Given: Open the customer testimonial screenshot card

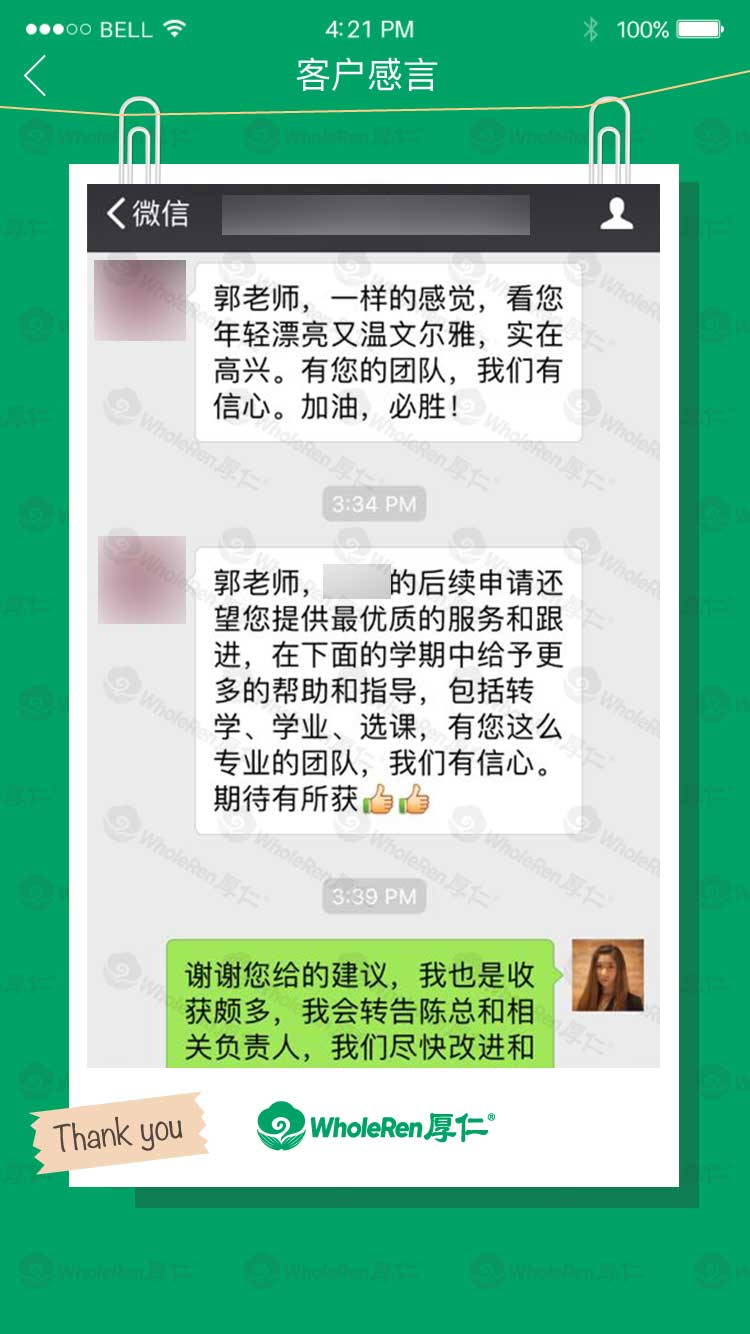Looking at the screenshot, I should [x=373, y=660].
